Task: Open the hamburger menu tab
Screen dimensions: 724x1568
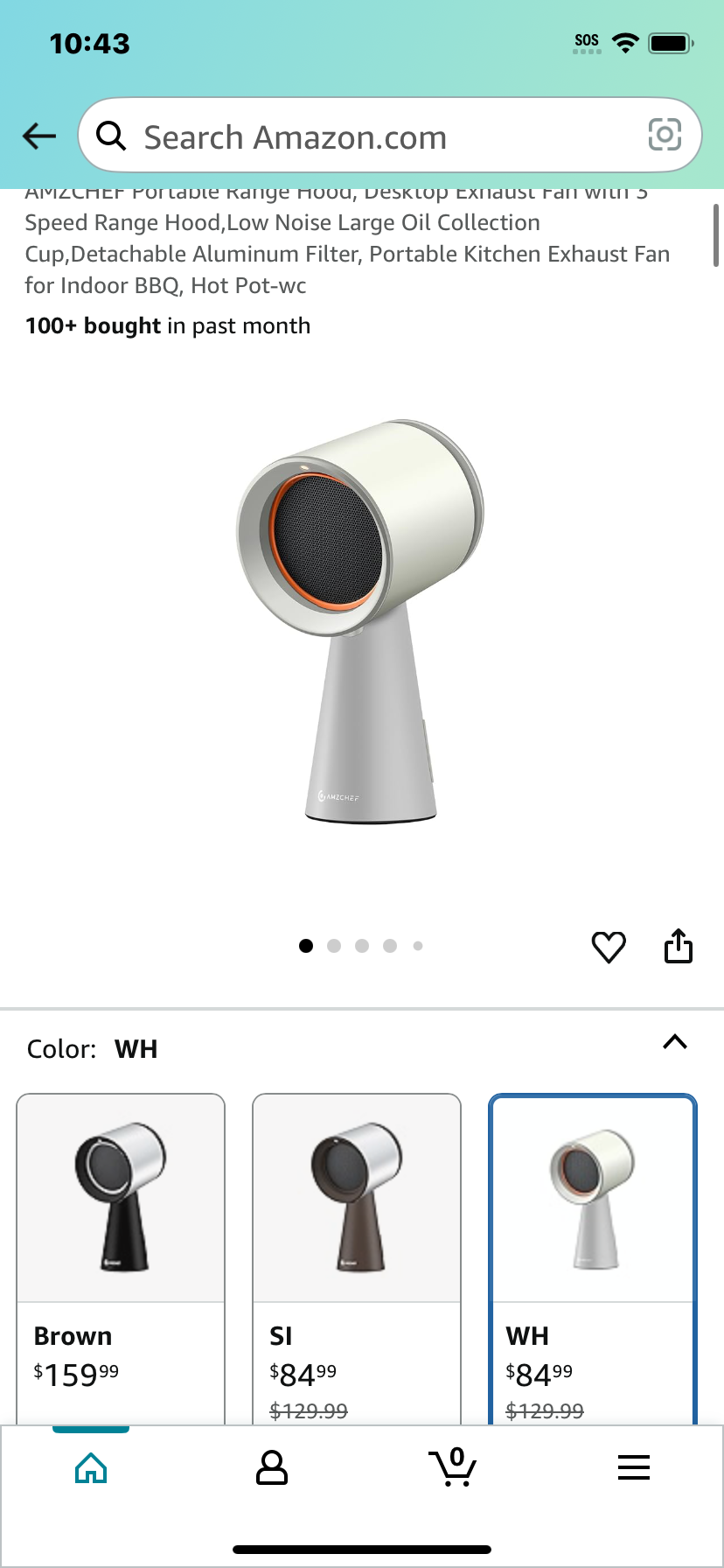Action: pyautogui.click(x=634, y=1467)
